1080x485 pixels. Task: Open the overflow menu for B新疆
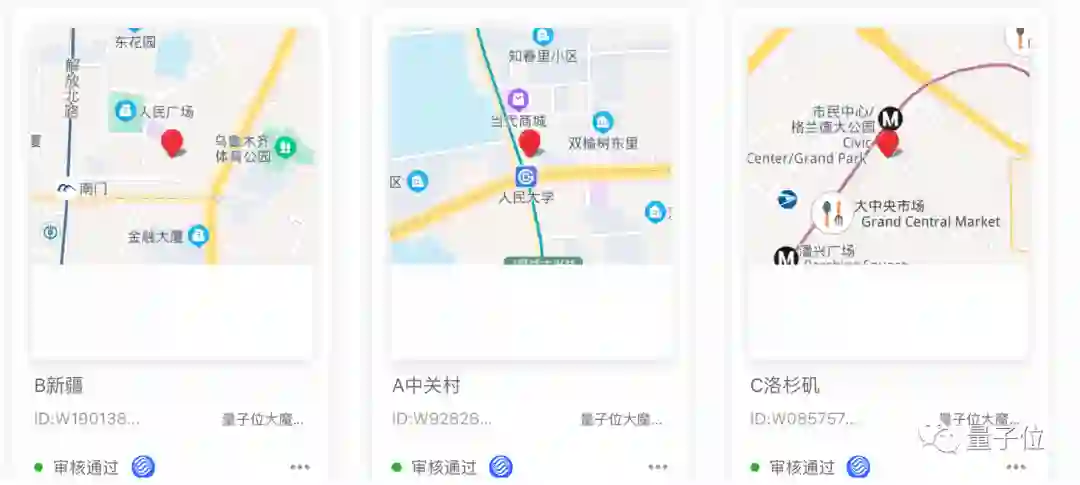[x=300, y=467]
